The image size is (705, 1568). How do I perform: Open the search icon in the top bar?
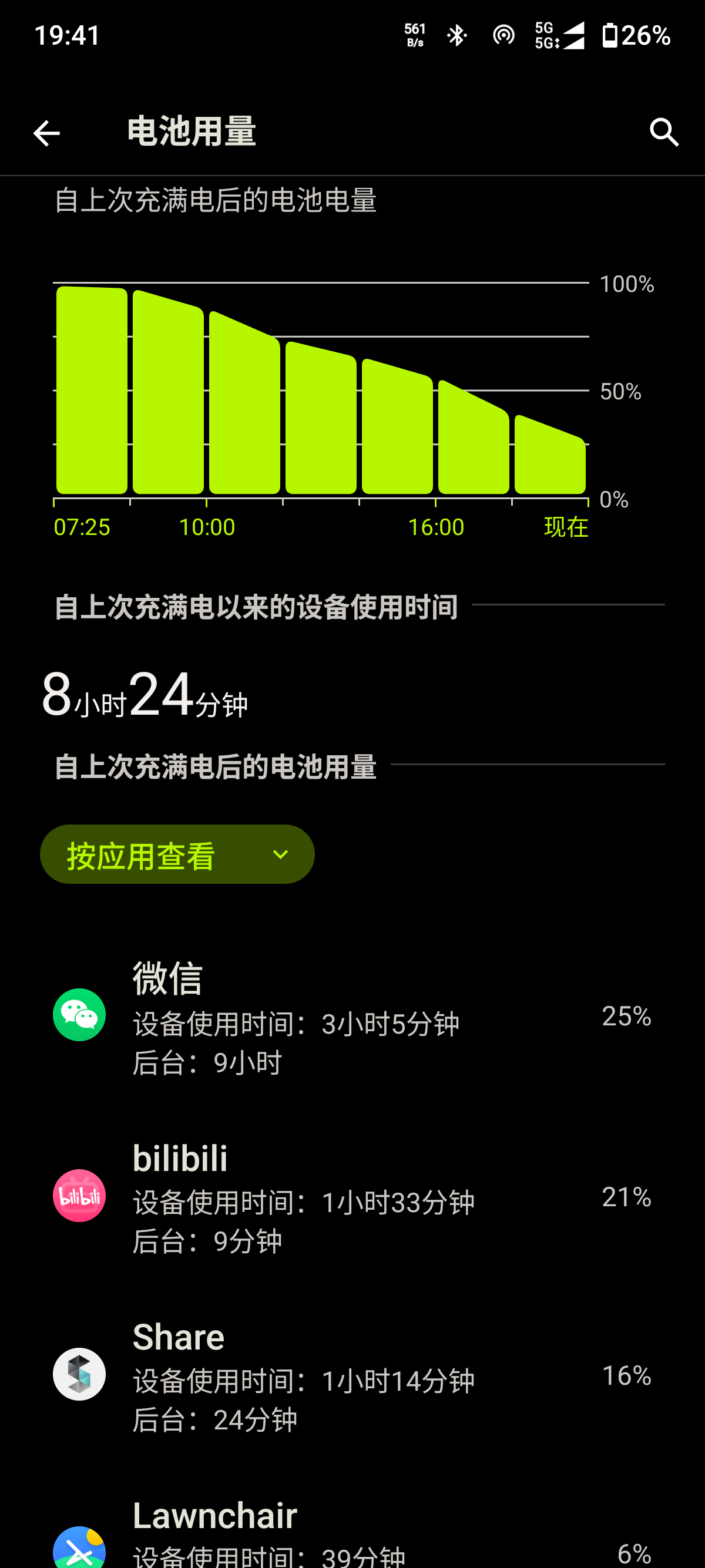[x=664, y=133]
